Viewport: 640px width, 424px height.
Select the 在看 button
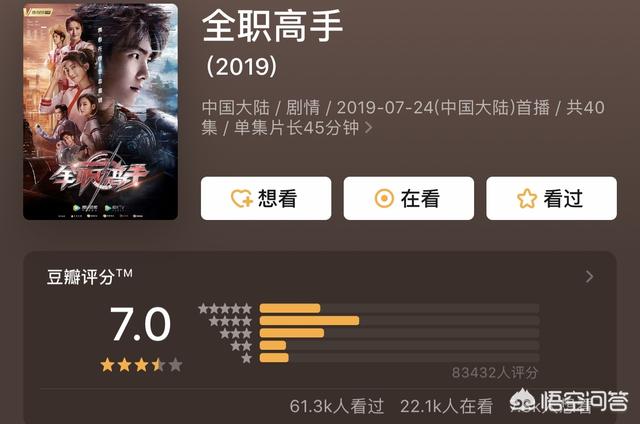408,198
